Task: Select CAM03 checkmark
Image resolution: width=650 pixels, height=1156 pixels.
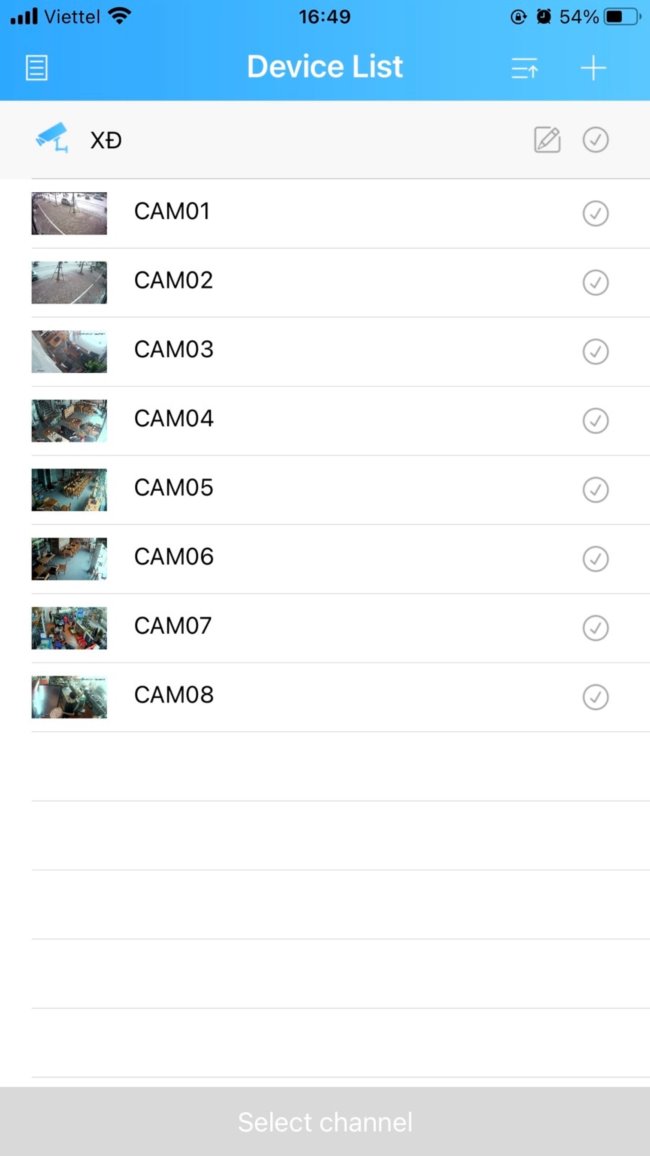Action: coord(596,352)
